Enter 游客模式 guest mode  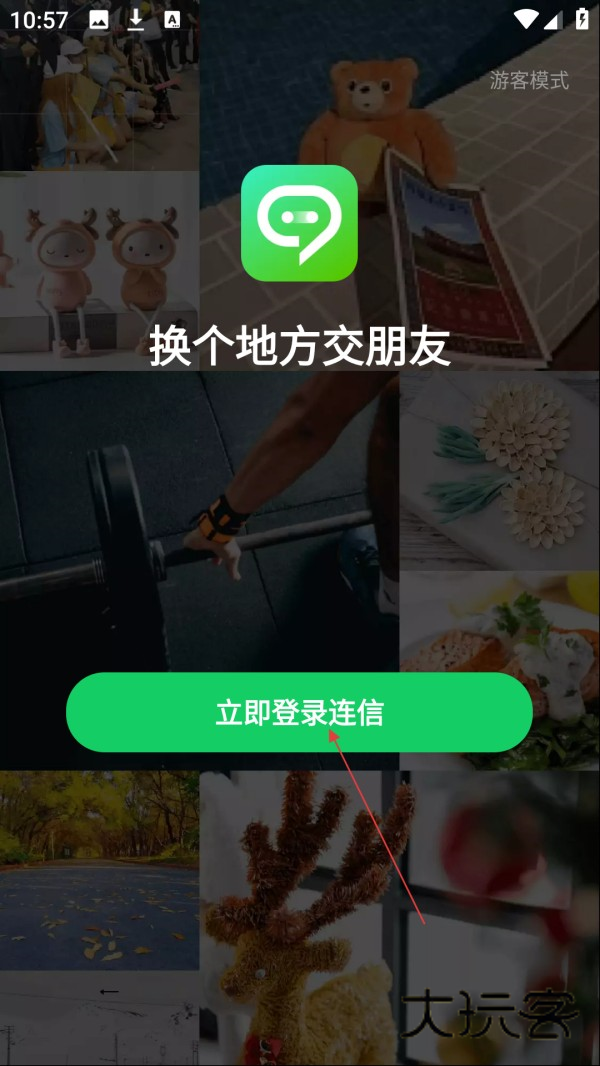click(529, 81)
